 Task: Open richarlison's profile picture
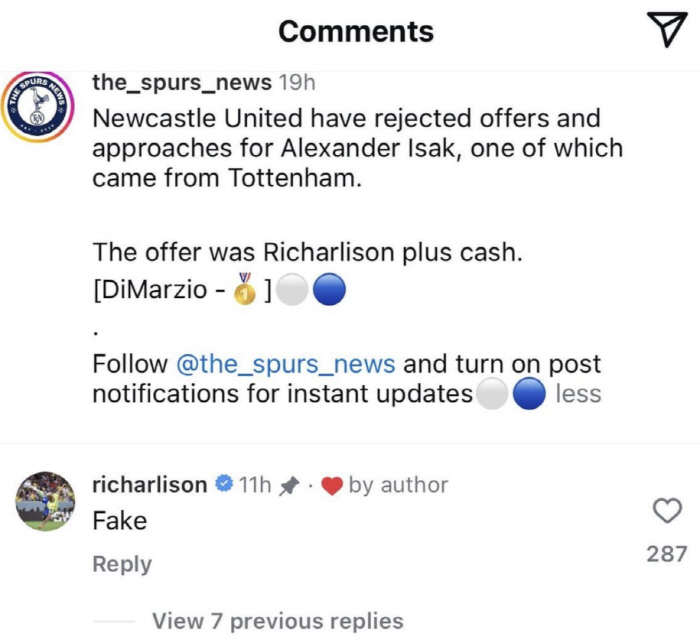(46, 500)
